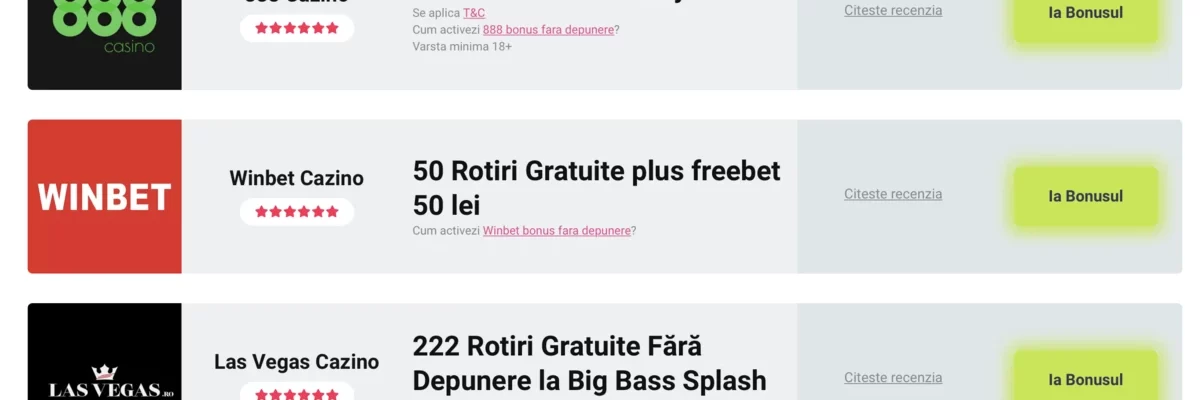The height and width of the screenshot is (400, 1200).
Task: Open the Winbet bonus fara depunere link
Action: click(x=557, y=230)
